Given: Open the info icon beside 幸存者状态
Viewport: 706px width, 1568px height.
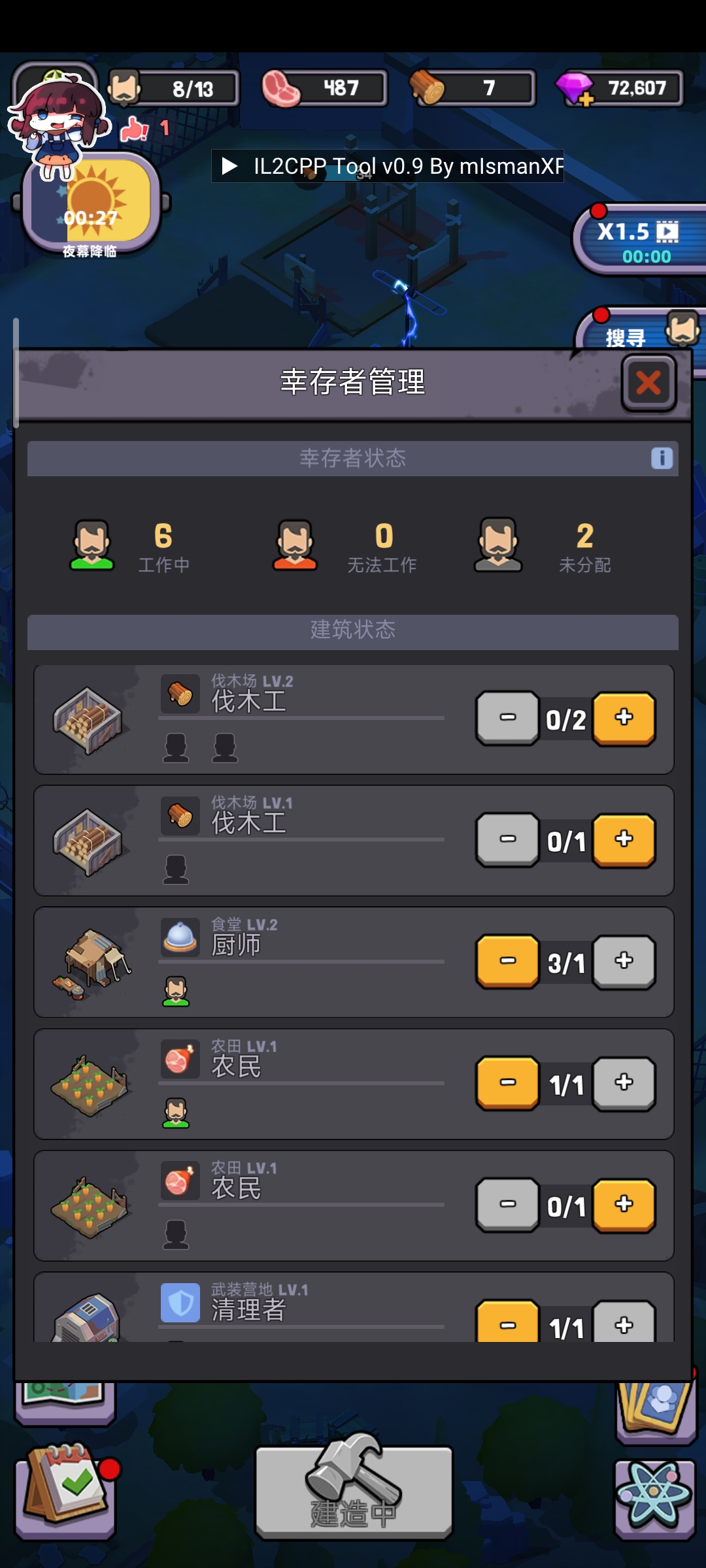Looking at the screenshot, I should 662,458.
